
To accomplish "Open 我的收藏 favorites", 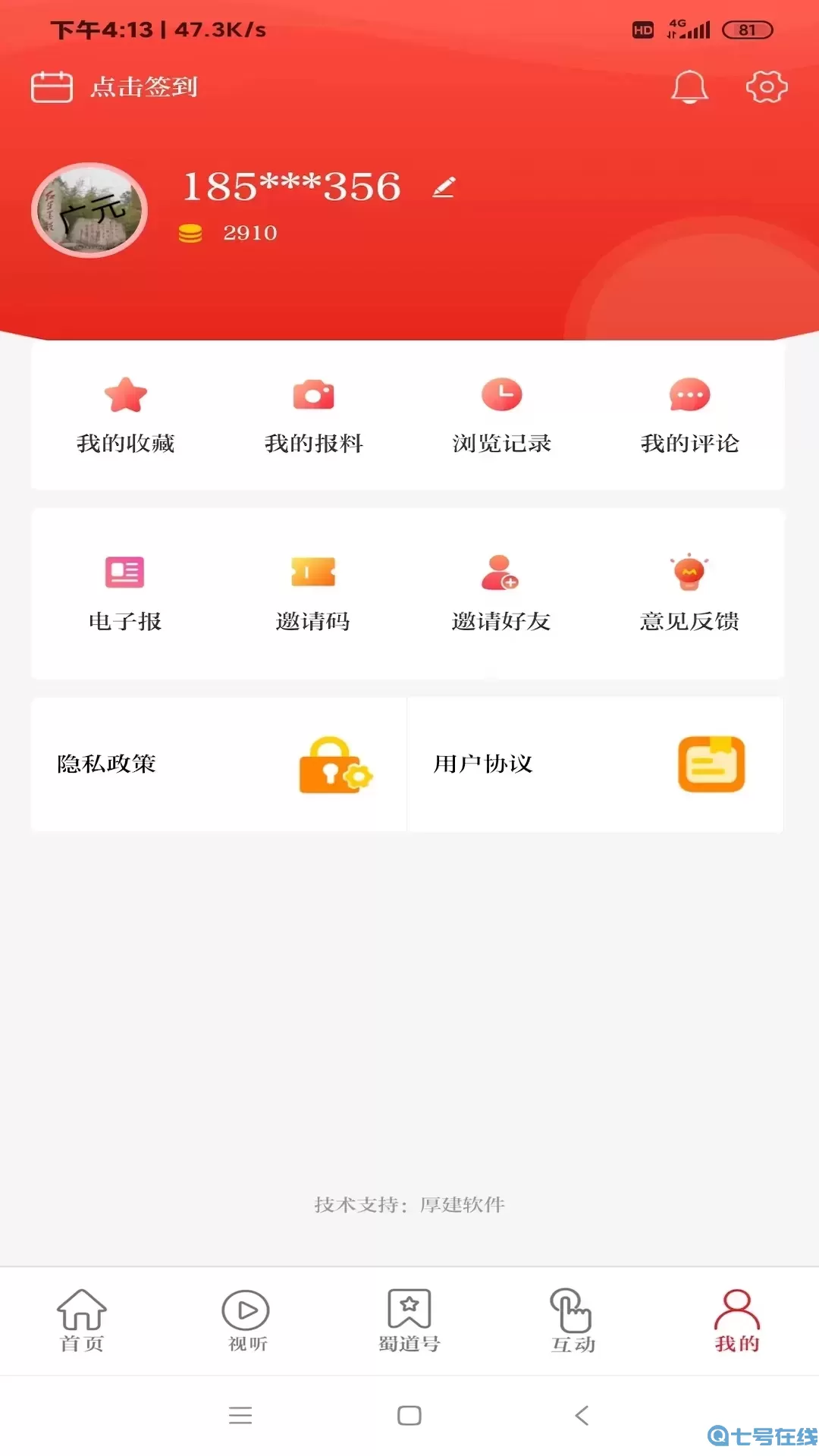I will point(124,416).
